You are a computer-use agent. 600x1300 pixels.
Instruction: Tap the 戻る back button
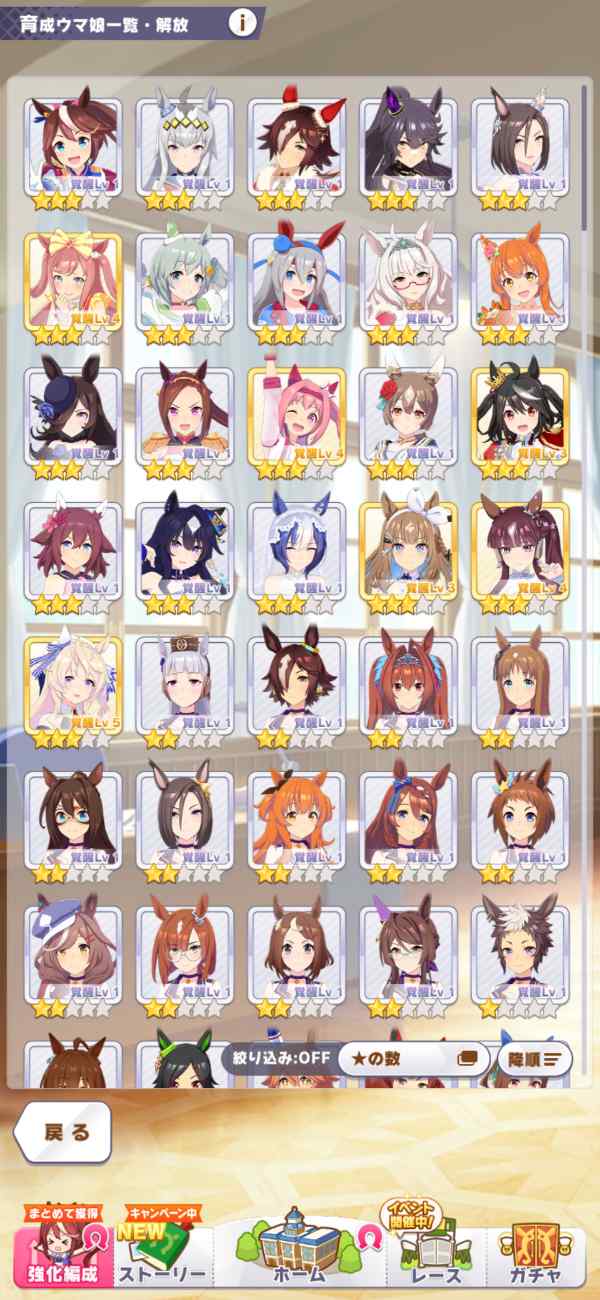pos(63,1132)
